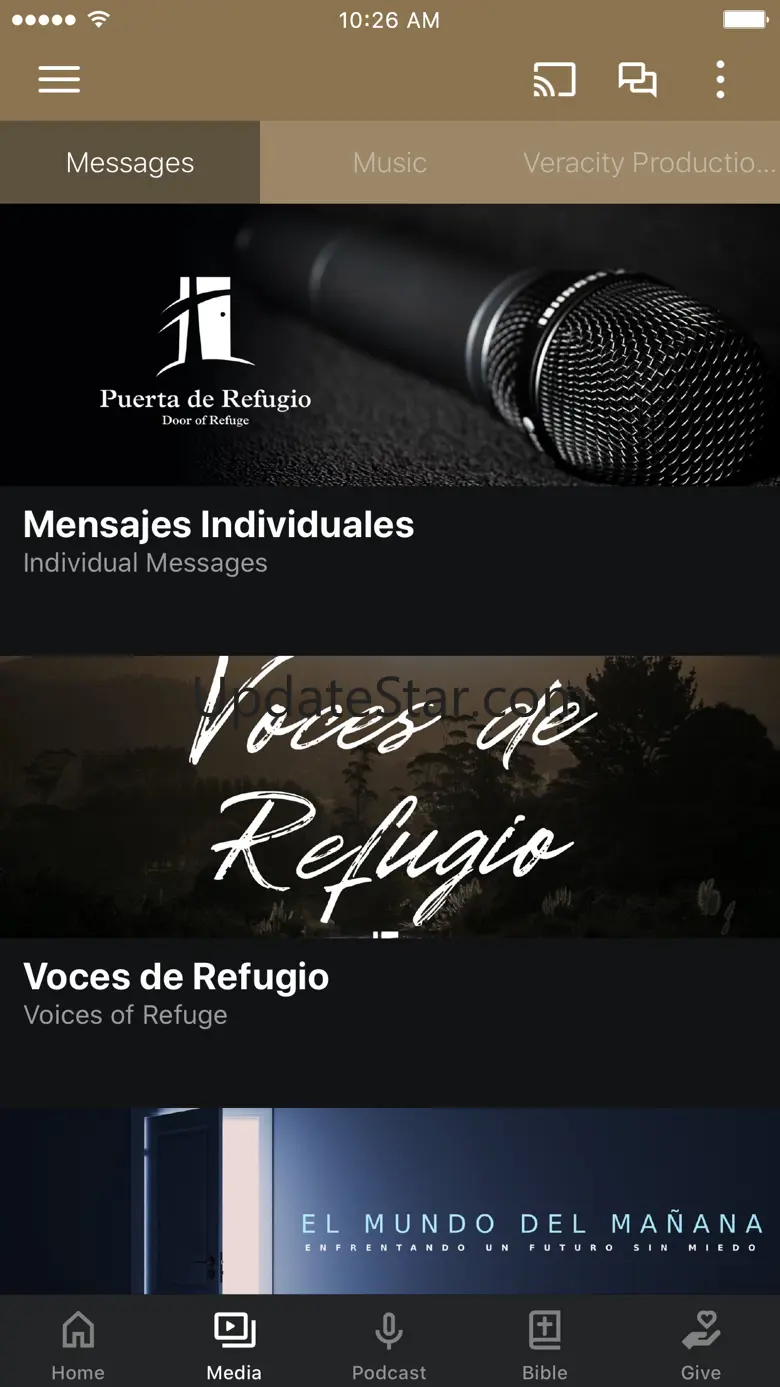Open El Mundo del Mañana series
Viewport: 780px width, 1387px height.
(x=390, y=1200)
